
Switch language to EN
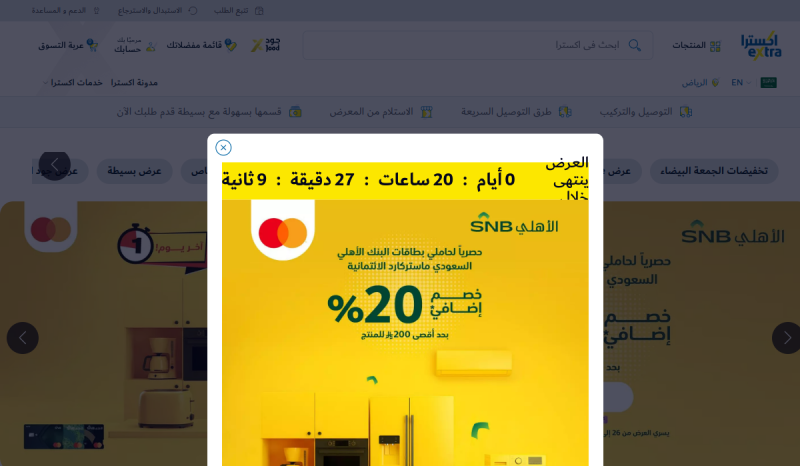pyautogui.click(x=741, y=82)
